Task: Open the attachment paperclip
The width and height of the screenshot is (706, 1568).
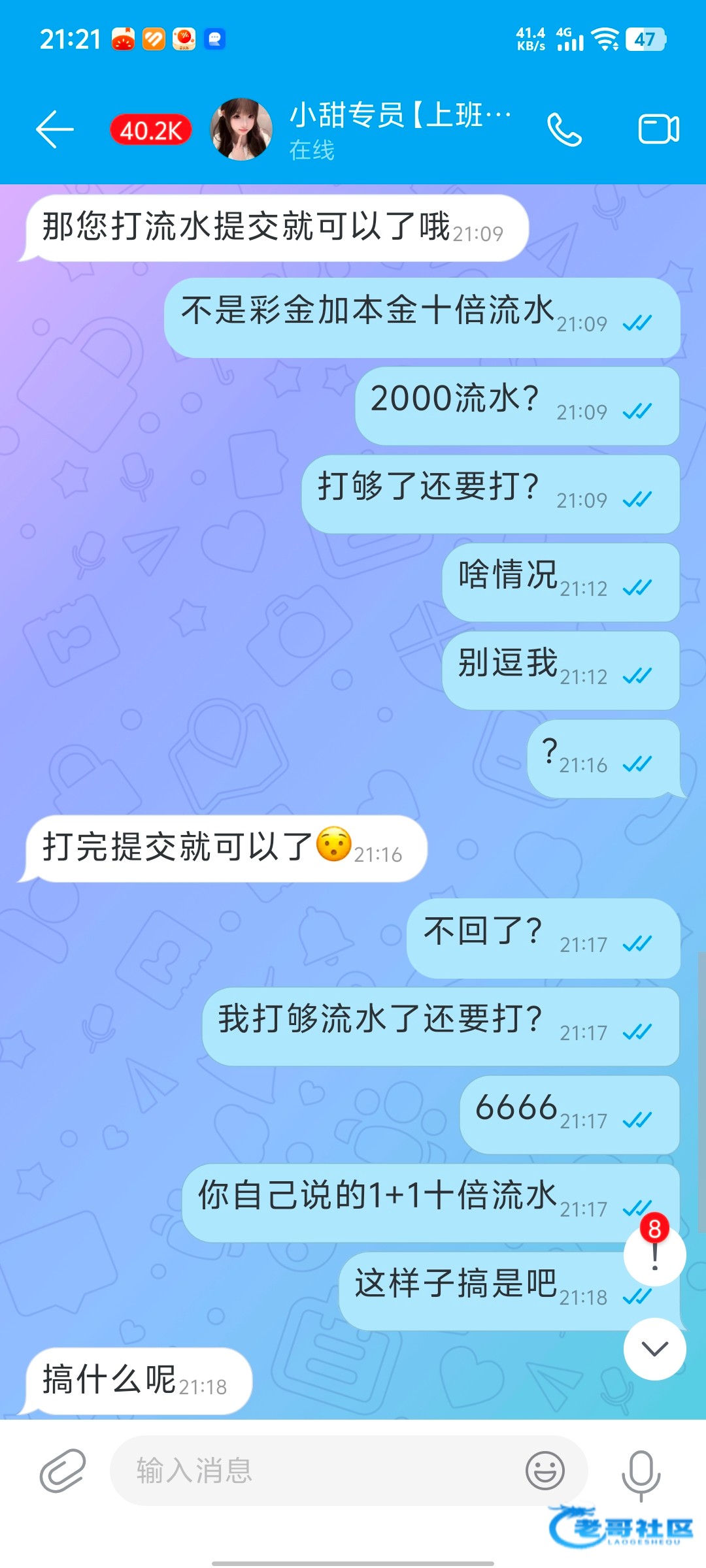Action: pyautogui.click(x=63, y=1471)
